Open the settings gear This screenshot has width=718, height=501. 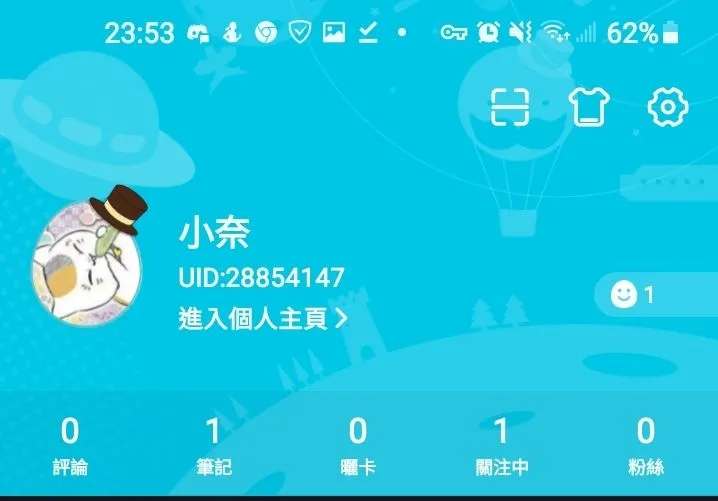tap(668, 106)
